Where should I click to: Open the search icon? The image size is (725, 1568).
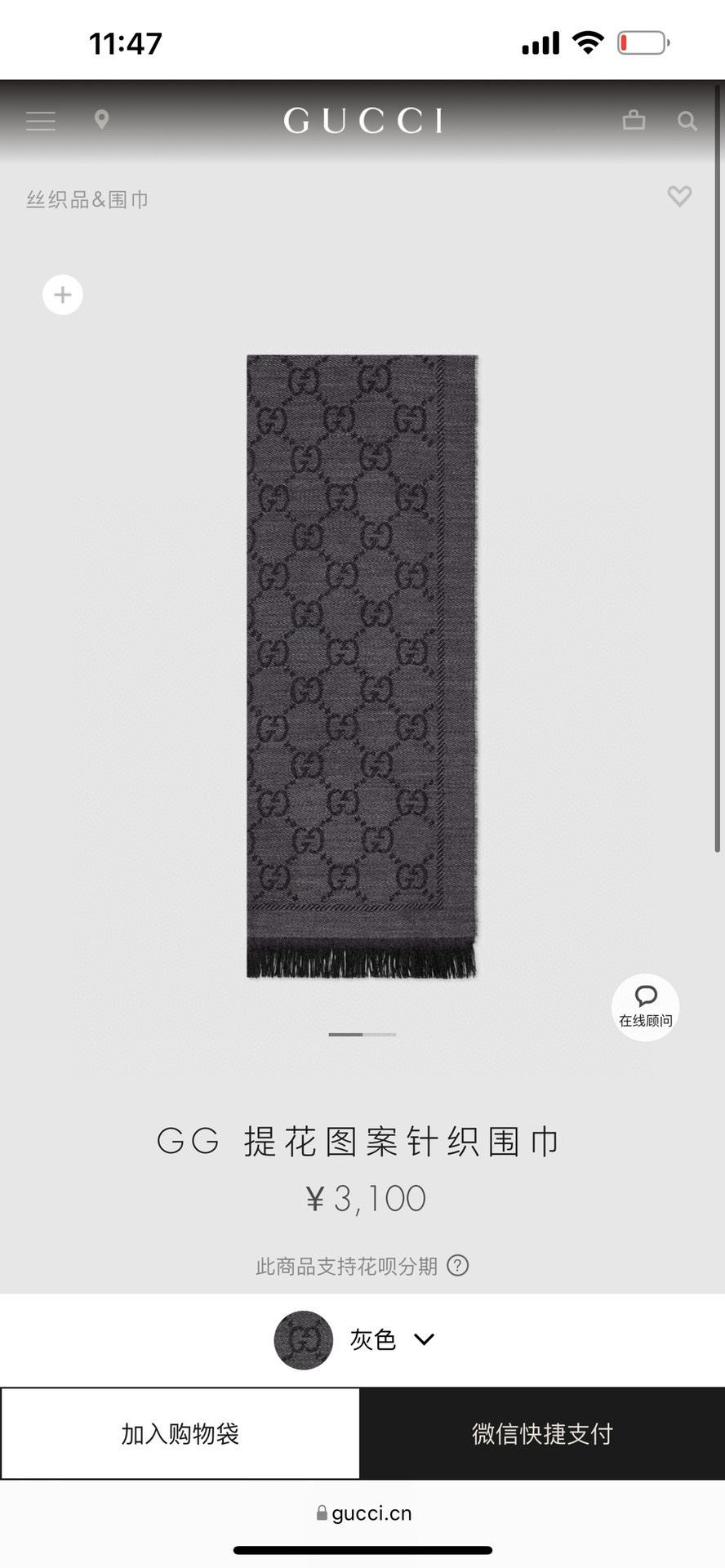687,122
